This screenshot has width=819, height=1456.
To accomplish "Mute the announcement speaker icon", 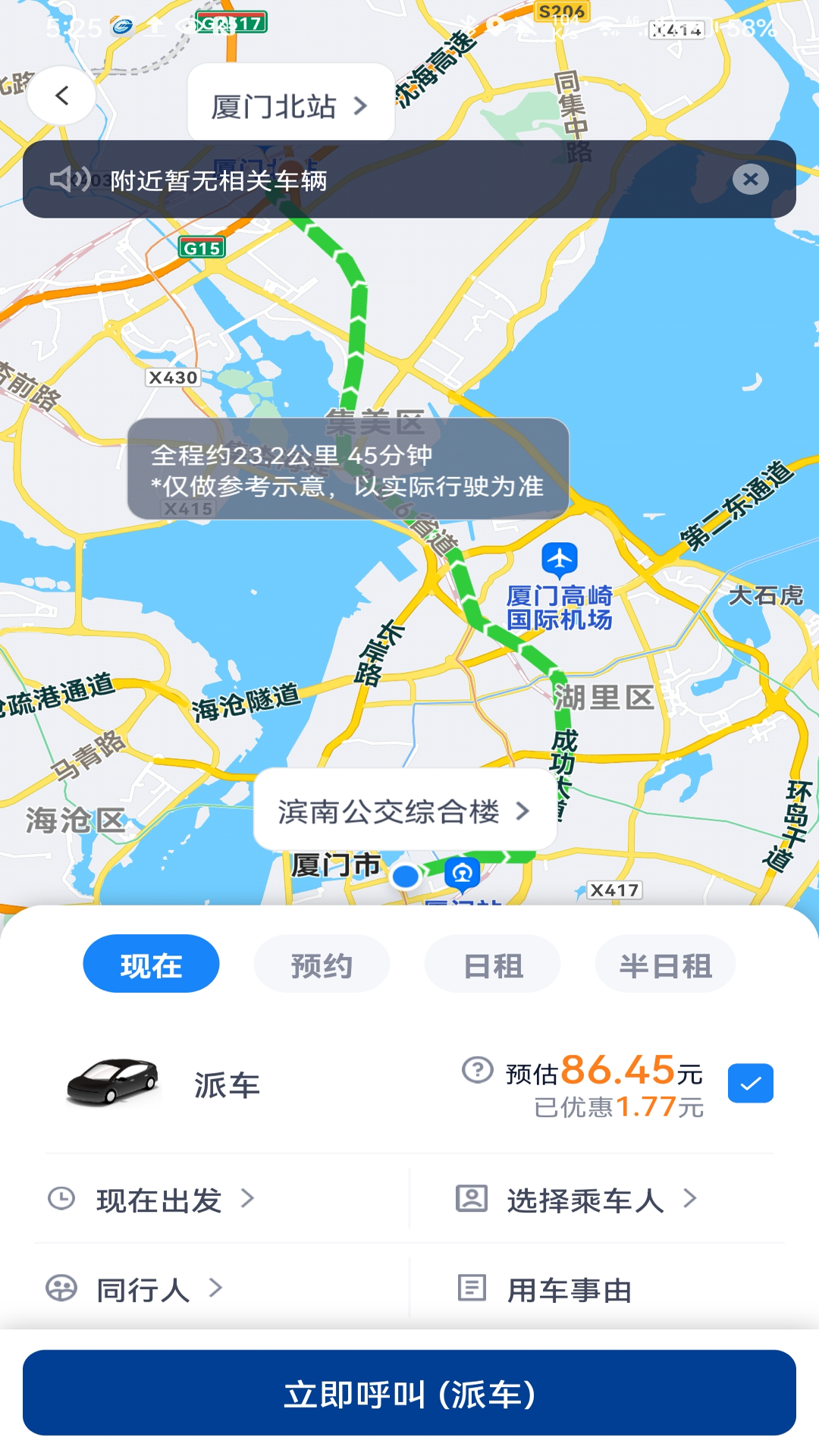I will tap(71, 180).
